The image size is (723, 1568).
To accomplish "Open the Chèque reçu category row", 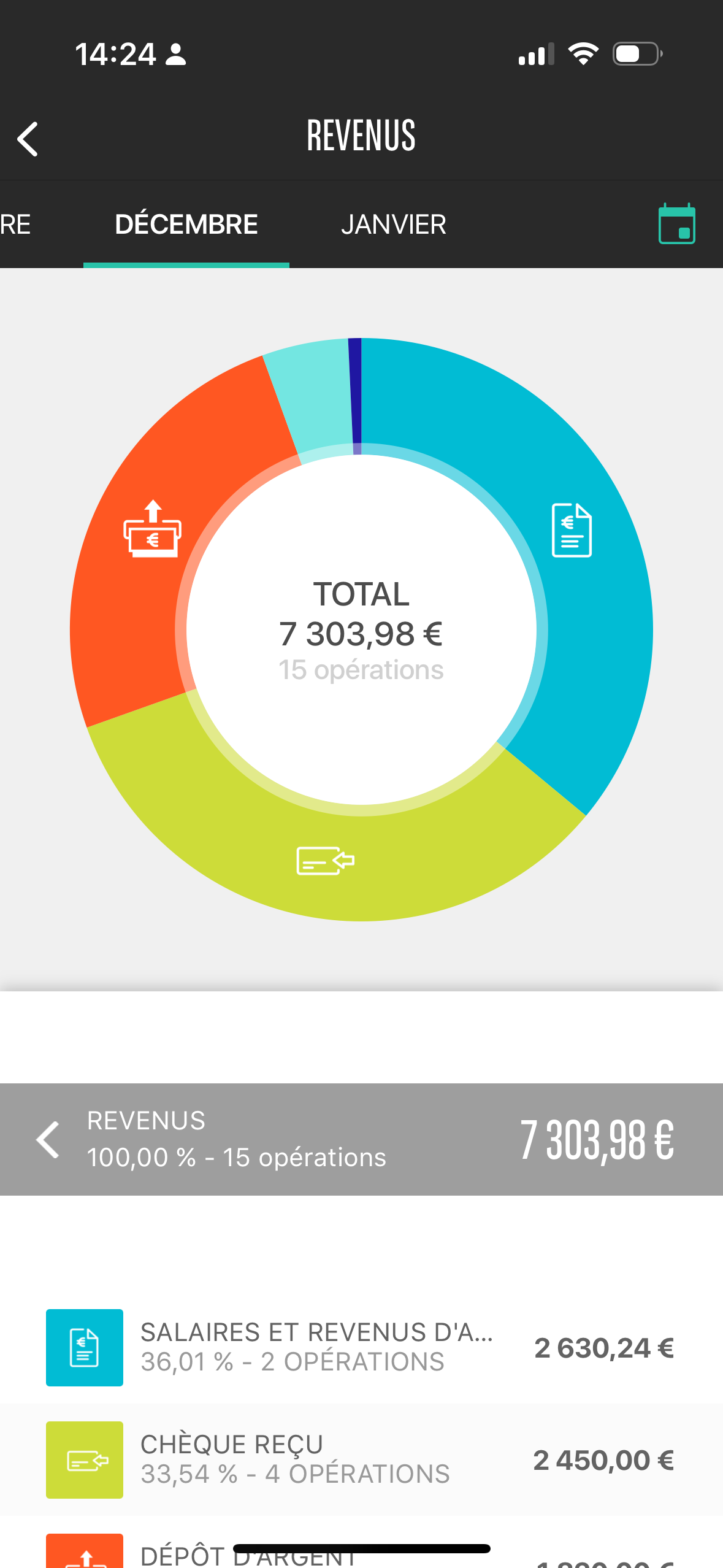I will (361, 1459).
